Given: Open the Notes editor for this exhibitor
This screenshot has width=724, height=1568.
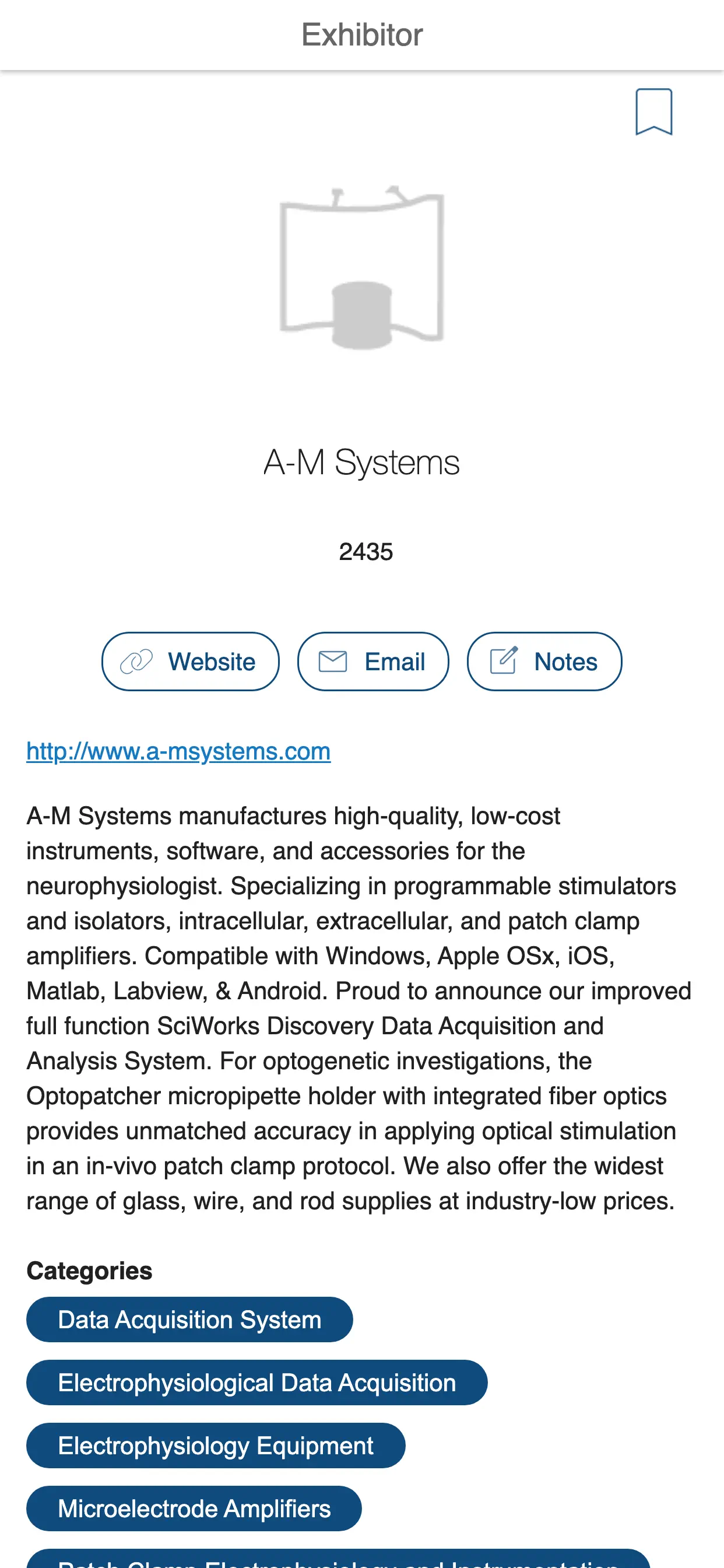Looking at the screenshot, I should point(544,661).
